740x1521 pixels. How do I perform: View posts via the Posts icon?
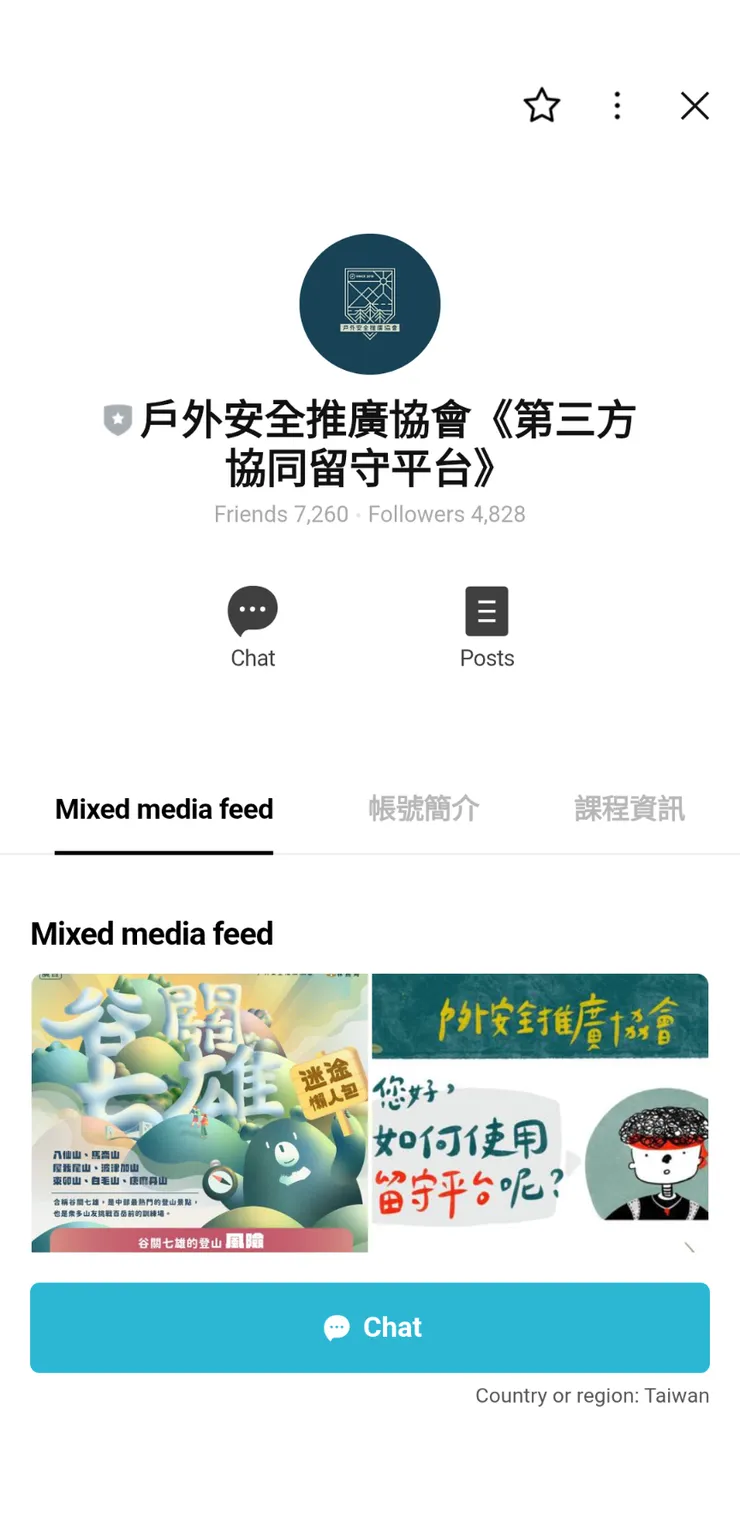tap(487, 611)
